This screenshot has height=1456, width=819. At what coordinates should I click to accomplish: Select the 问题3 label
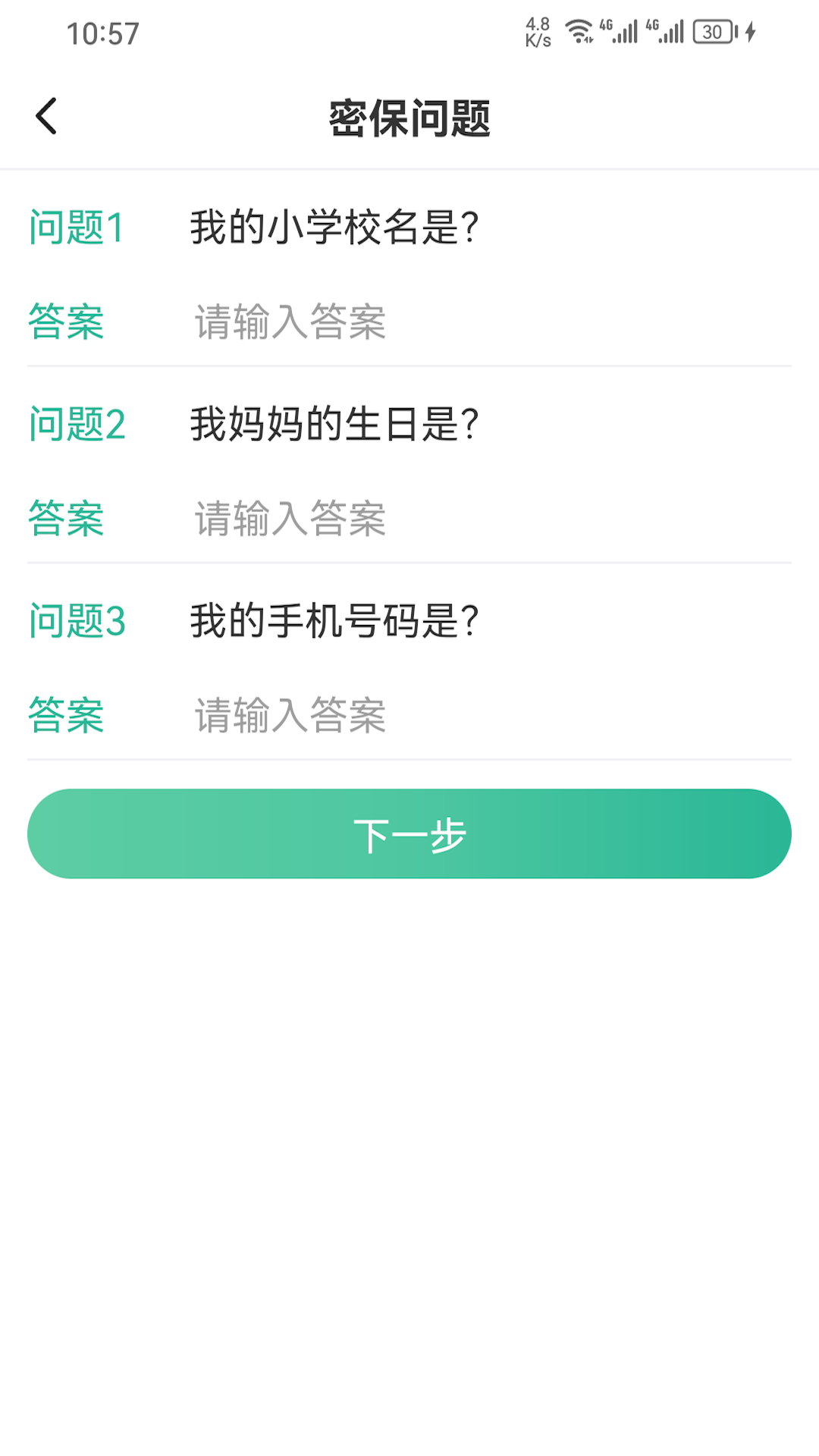pos(77,622)
